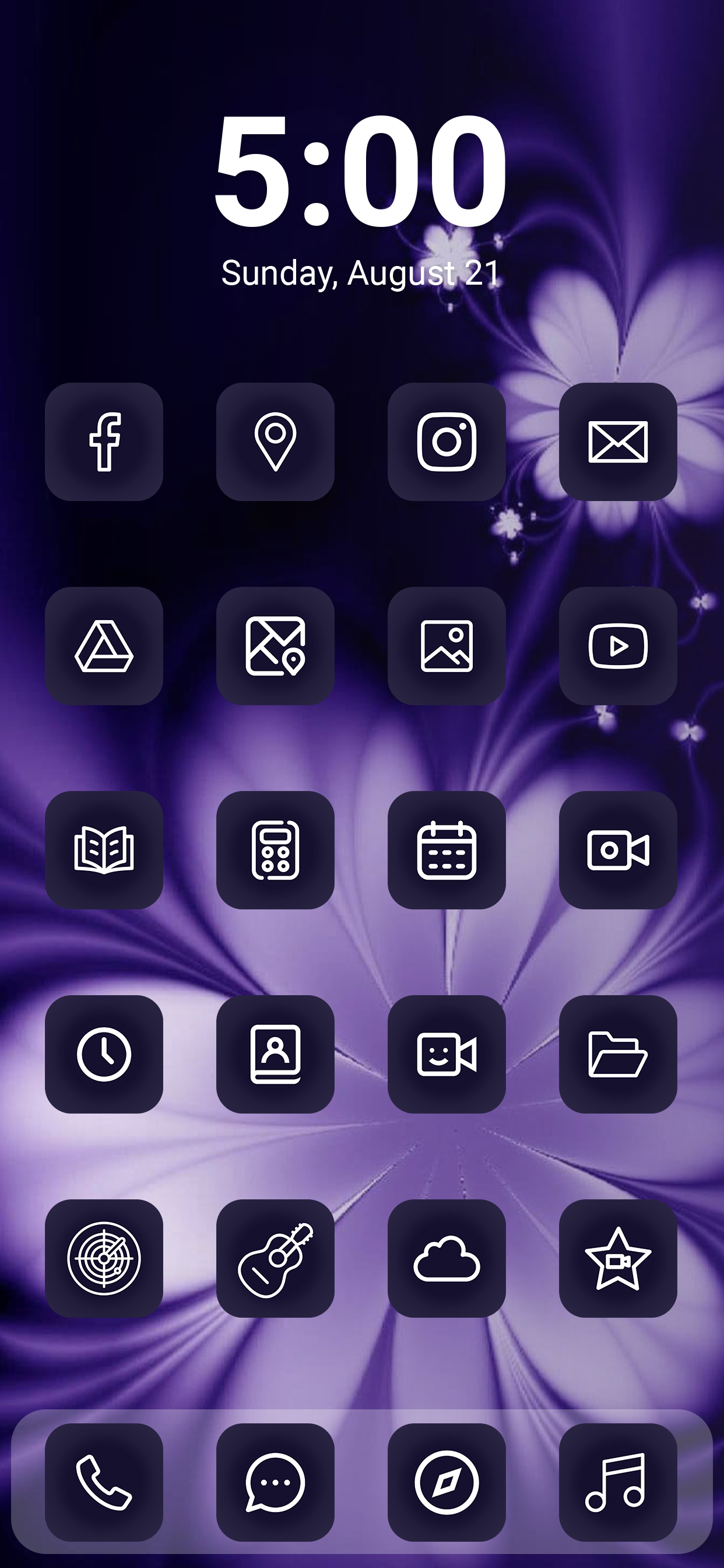Open the calendar app
The height and width of the screenshot is (1568, 724).
(x=447, y=850)
